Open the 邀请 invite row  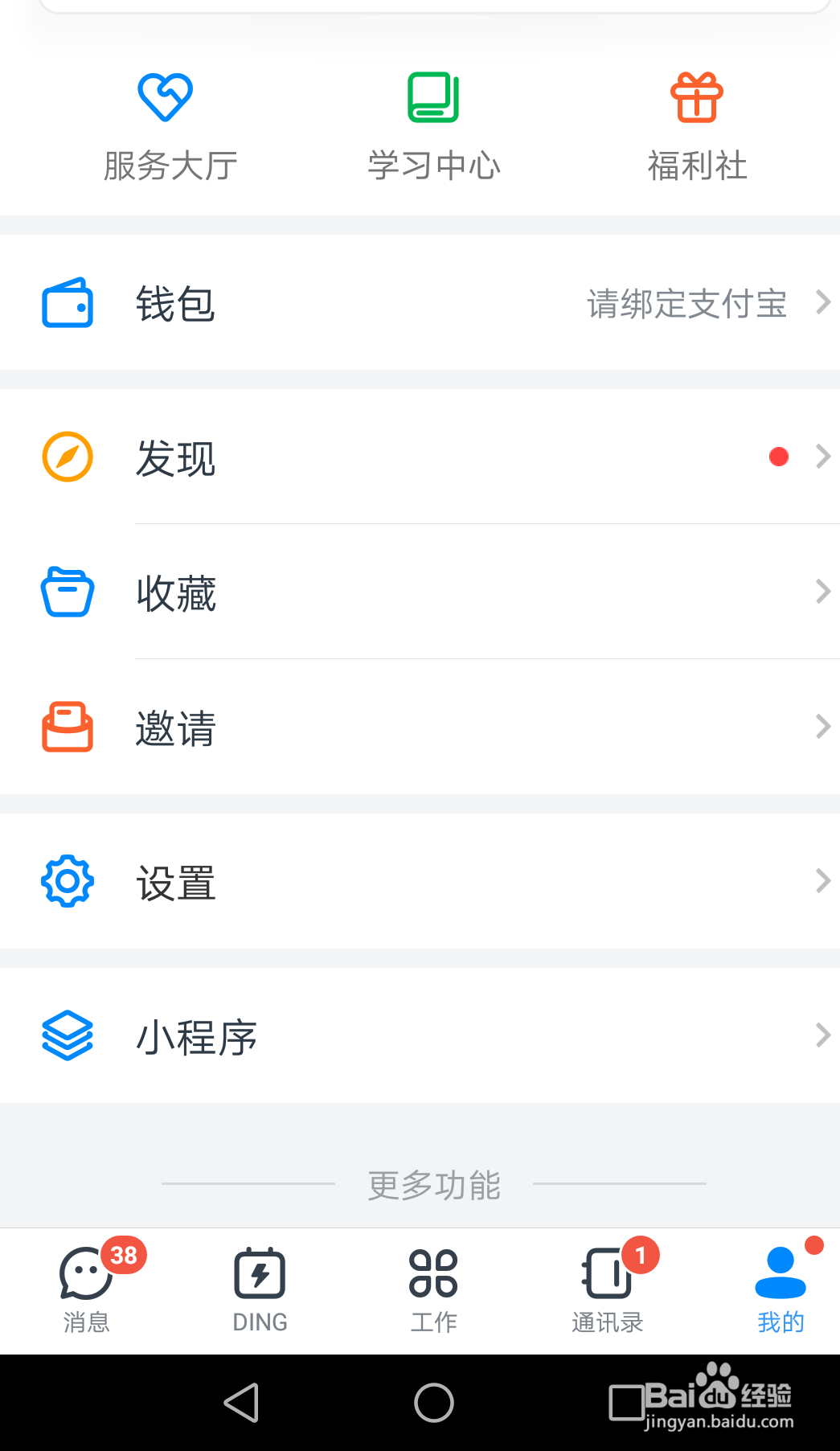[420, 727]
